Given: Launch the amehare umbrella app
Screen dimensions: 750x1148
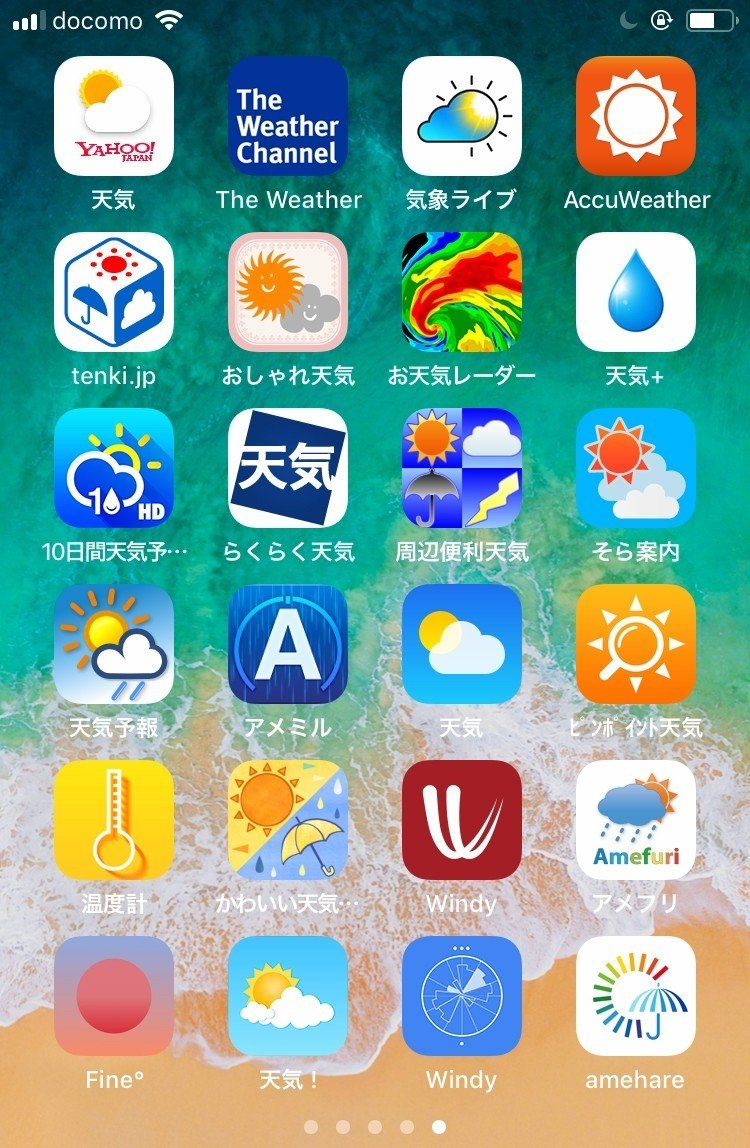Looking at the screenshot, I should click(x=636, y=996).
